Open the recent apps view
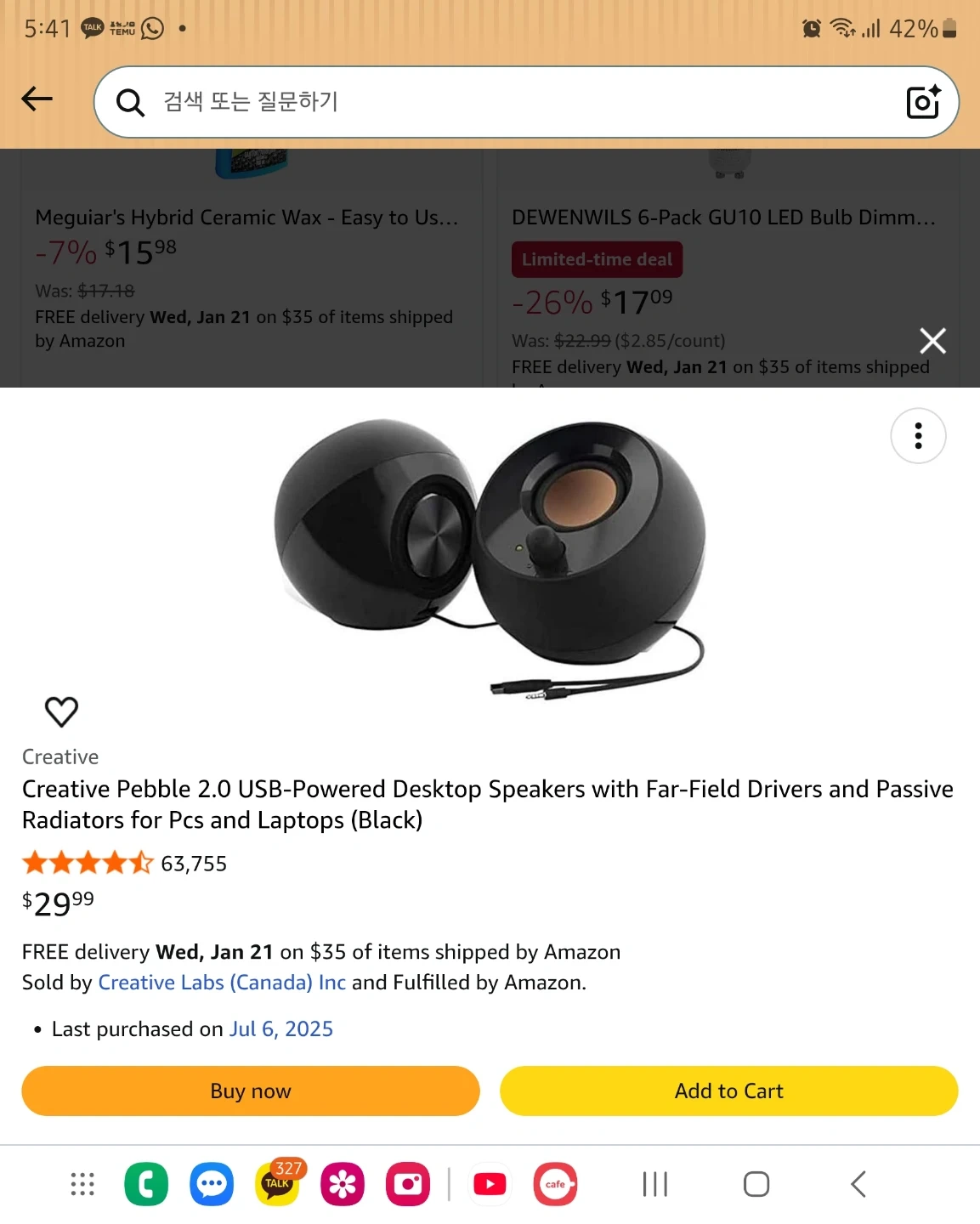This screenshot has height=1224, width=980. point(655,1184)
